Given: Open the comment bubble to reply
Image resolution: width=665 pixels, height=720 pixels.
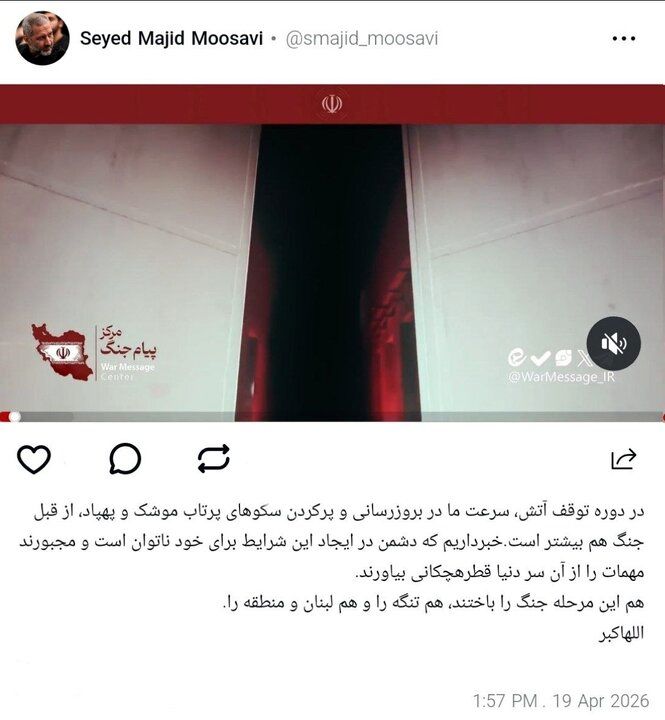Looking at the screenshot, I should 125,459.
